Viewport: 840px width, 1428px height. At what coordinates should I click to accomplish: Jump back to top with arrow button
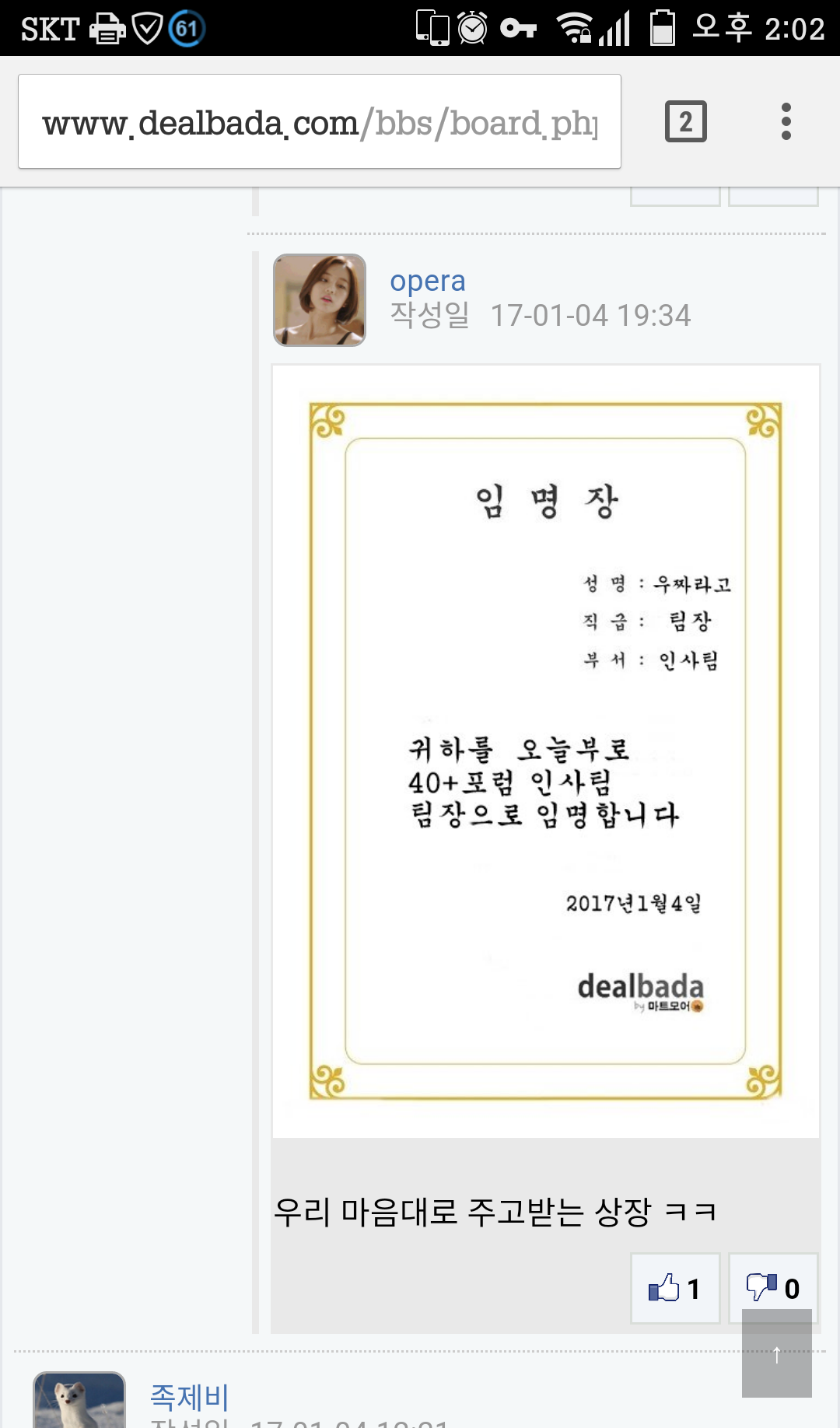click(777, 1353)
